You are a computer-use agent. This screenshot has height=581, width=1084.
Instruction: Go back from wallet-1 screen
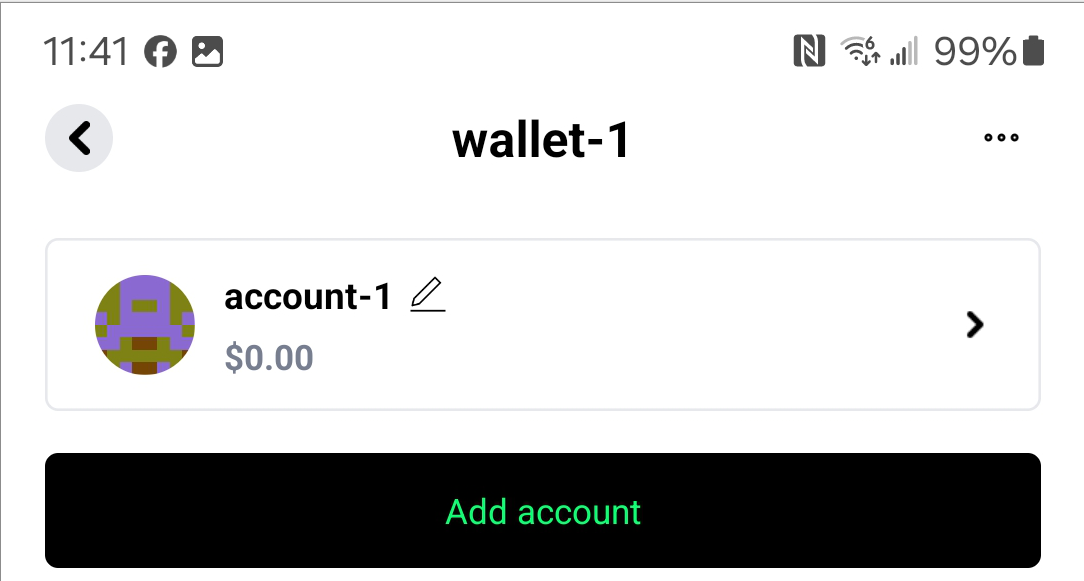[79, 138]
